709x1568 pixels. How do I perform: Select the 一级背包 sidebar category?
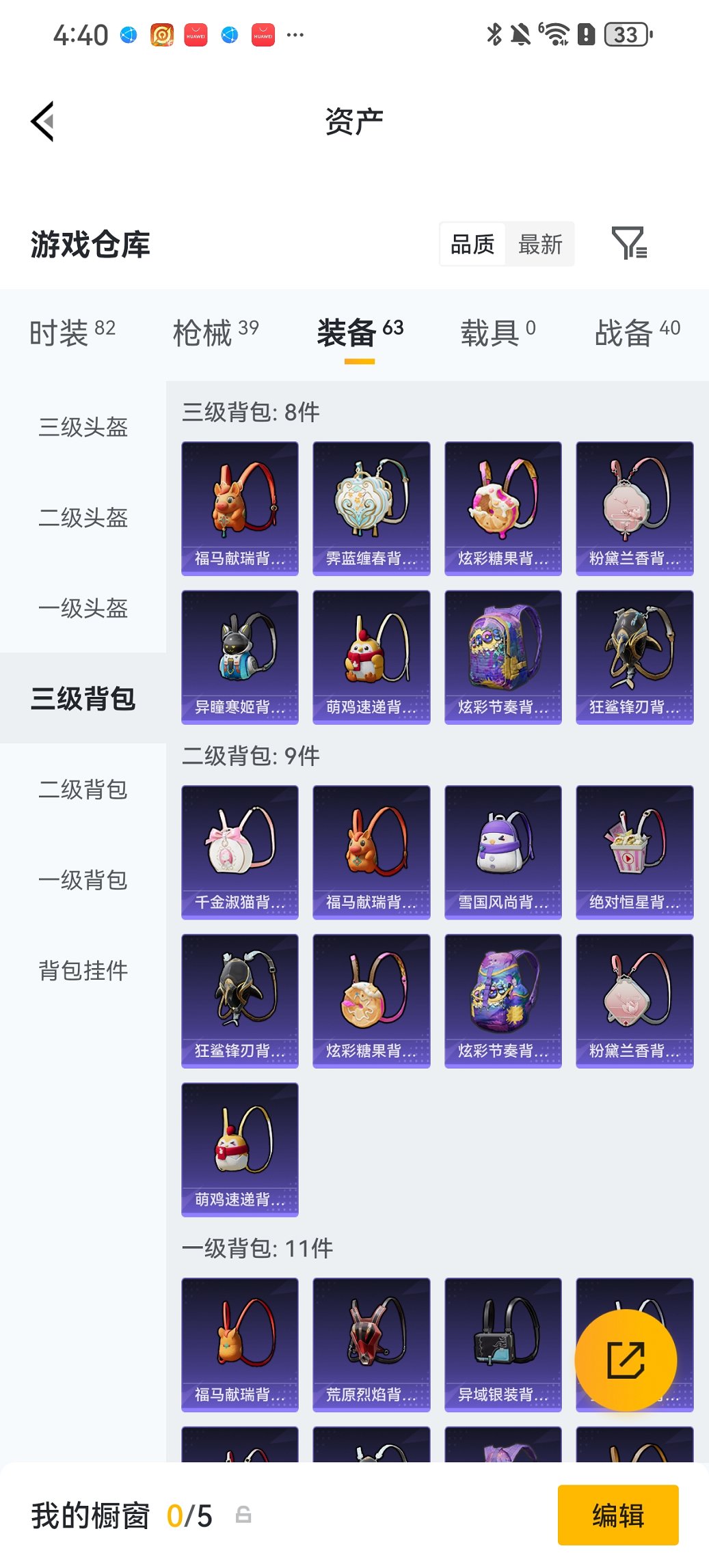[x=83, y=881]
